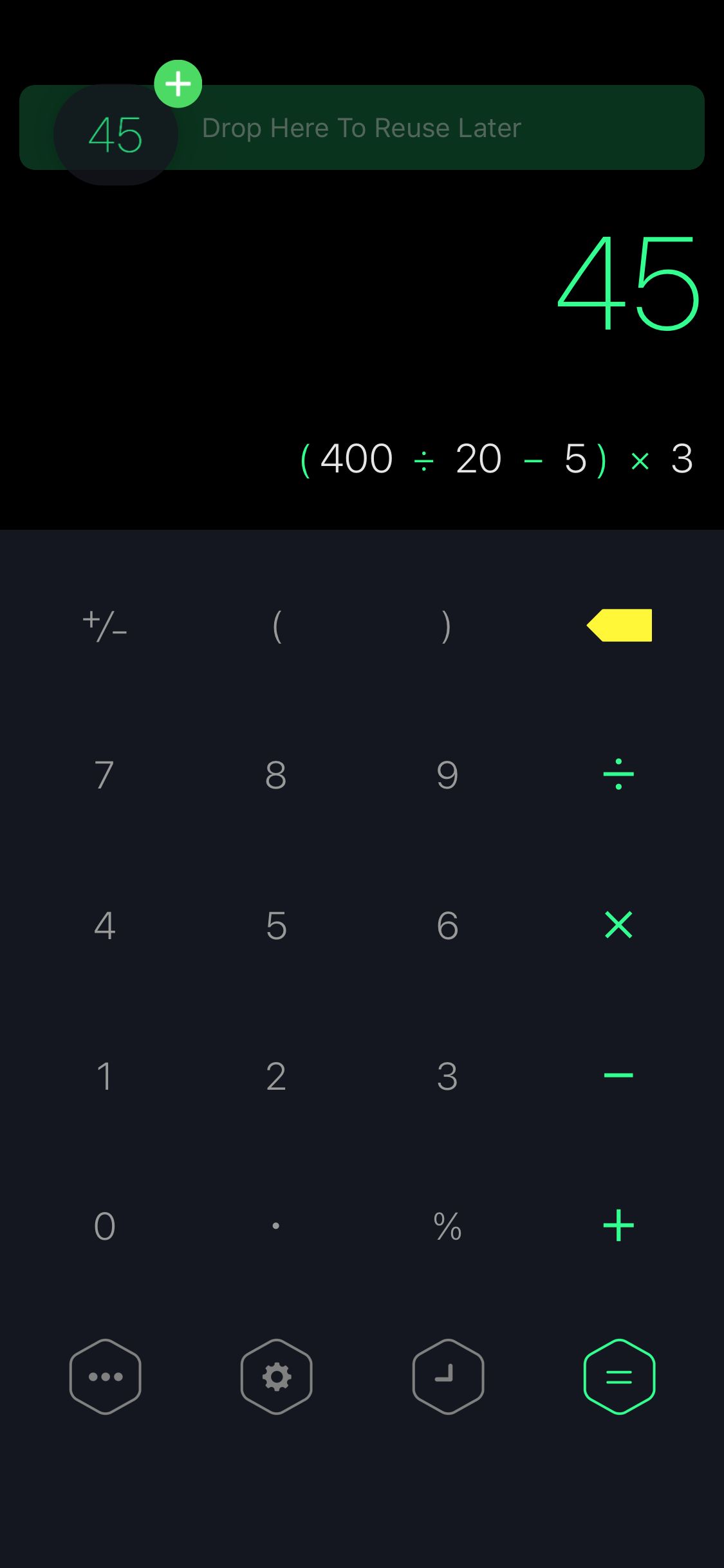
Task: Select the multiplication operator
Action: coord(618,925)
